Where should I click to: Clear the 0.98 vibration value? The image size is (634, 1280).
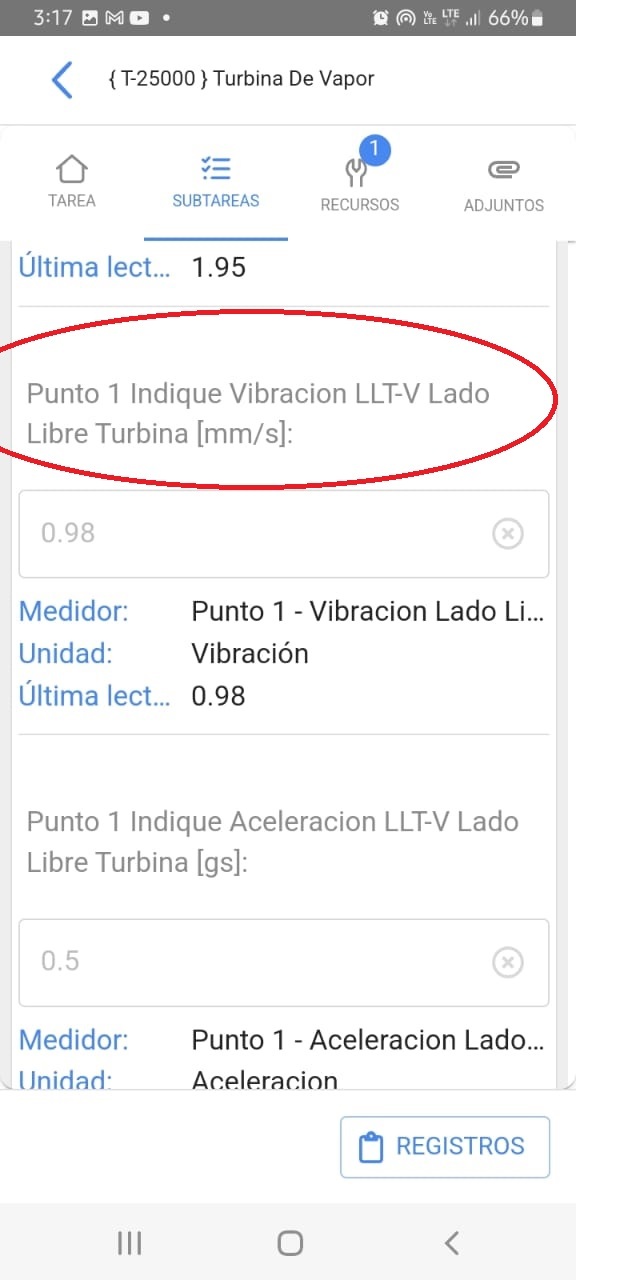click(507, 534)
